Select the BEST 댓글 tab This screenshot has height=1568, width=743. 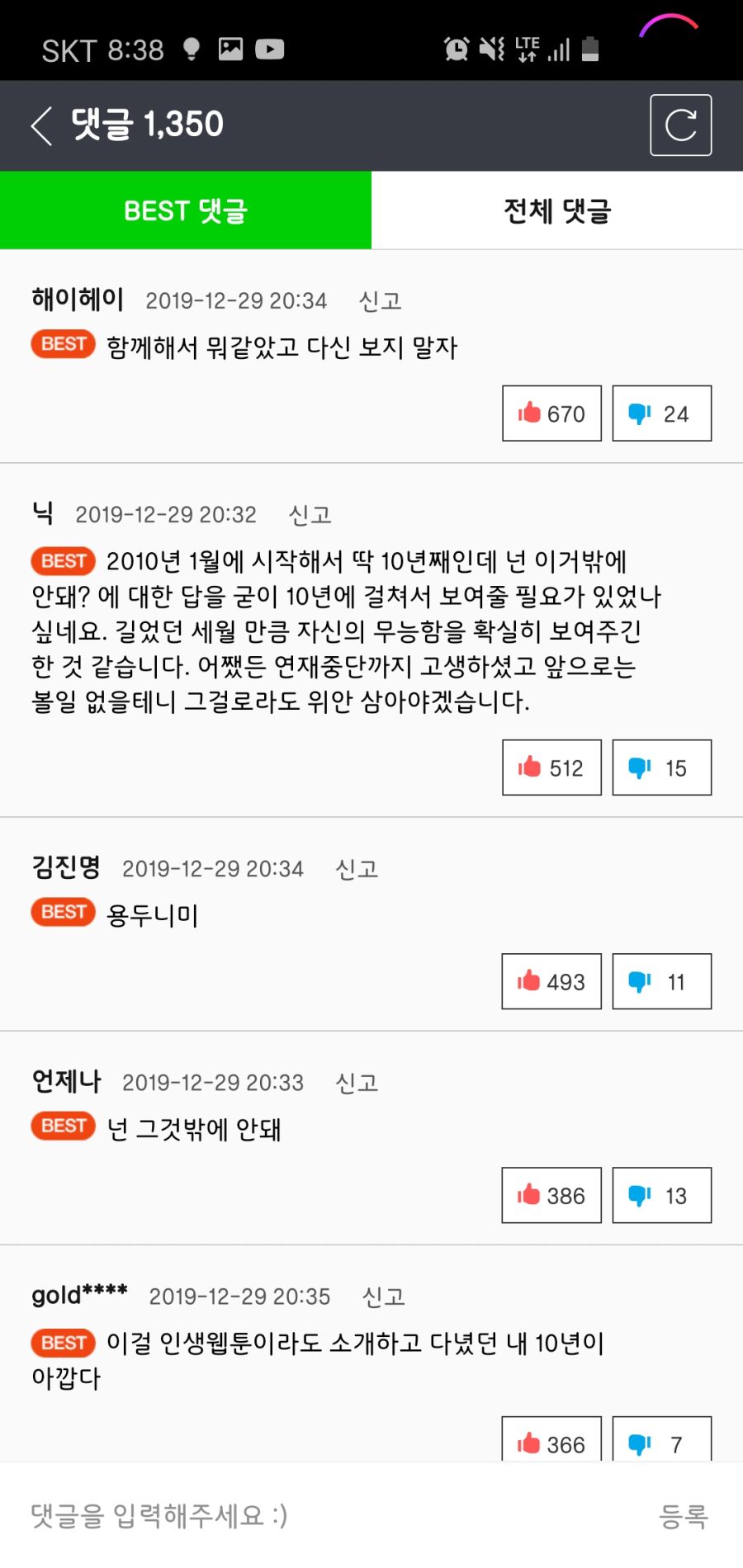tap(186, 210)
